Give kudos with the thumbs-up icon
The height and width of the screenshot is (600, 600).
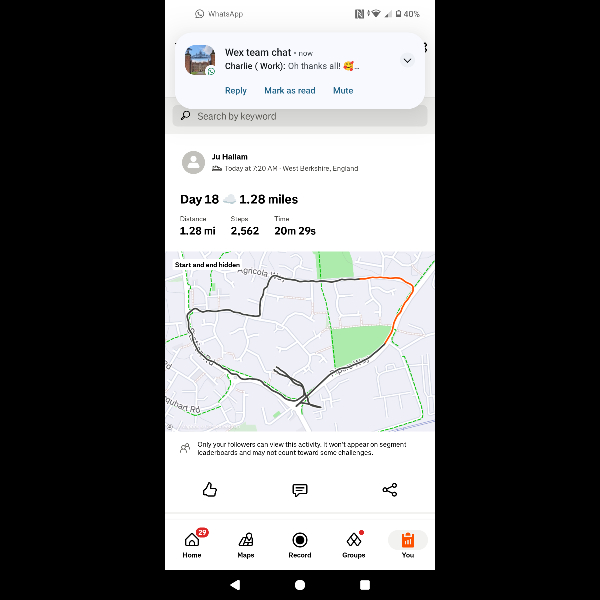tap(210, 490)
